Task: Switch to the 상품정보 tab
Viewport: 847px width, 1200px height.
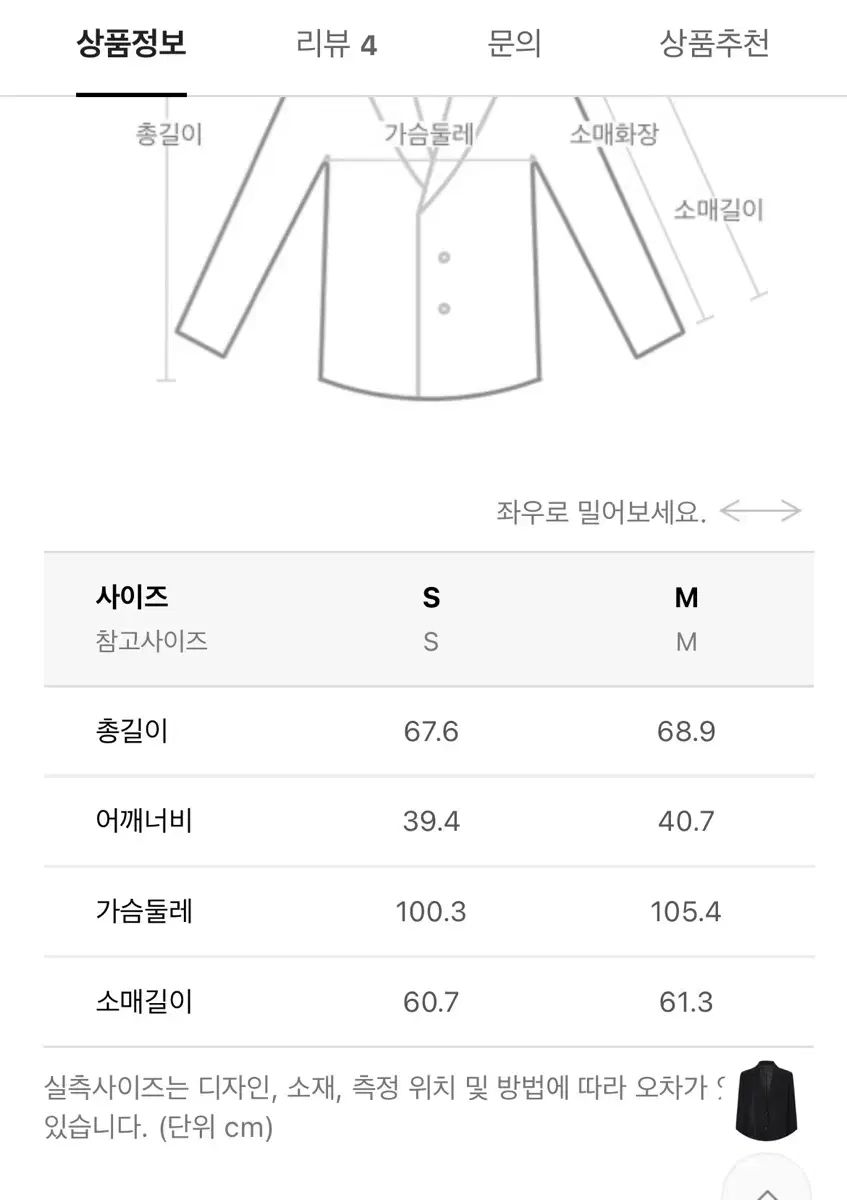Action: point(131,45)
